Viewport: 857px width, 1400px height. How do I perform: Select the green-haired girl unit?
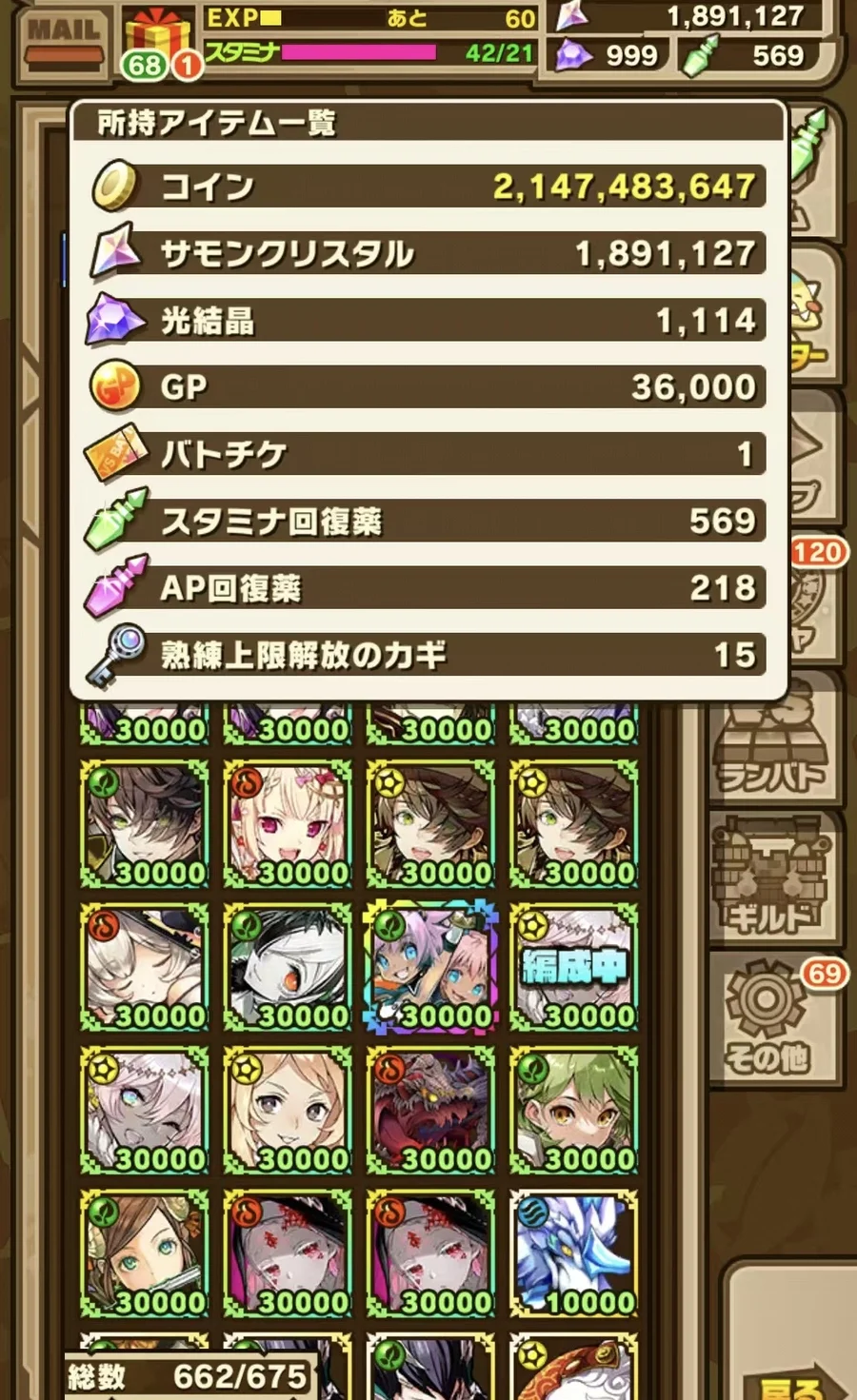[573, 1111]
